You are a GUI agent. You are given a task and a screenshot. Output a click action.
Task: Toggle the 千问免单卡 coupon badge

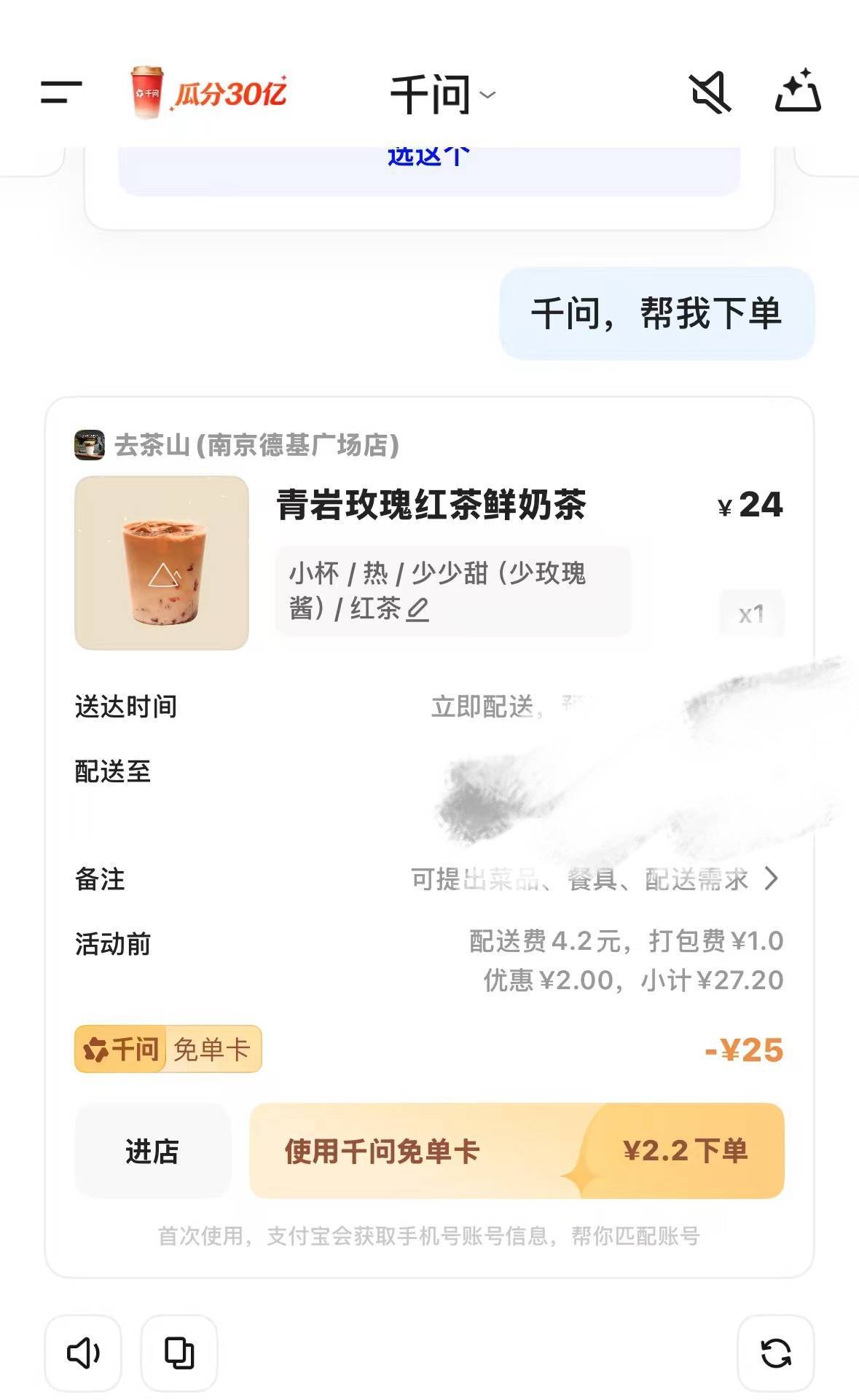[x=167, y=1050]
